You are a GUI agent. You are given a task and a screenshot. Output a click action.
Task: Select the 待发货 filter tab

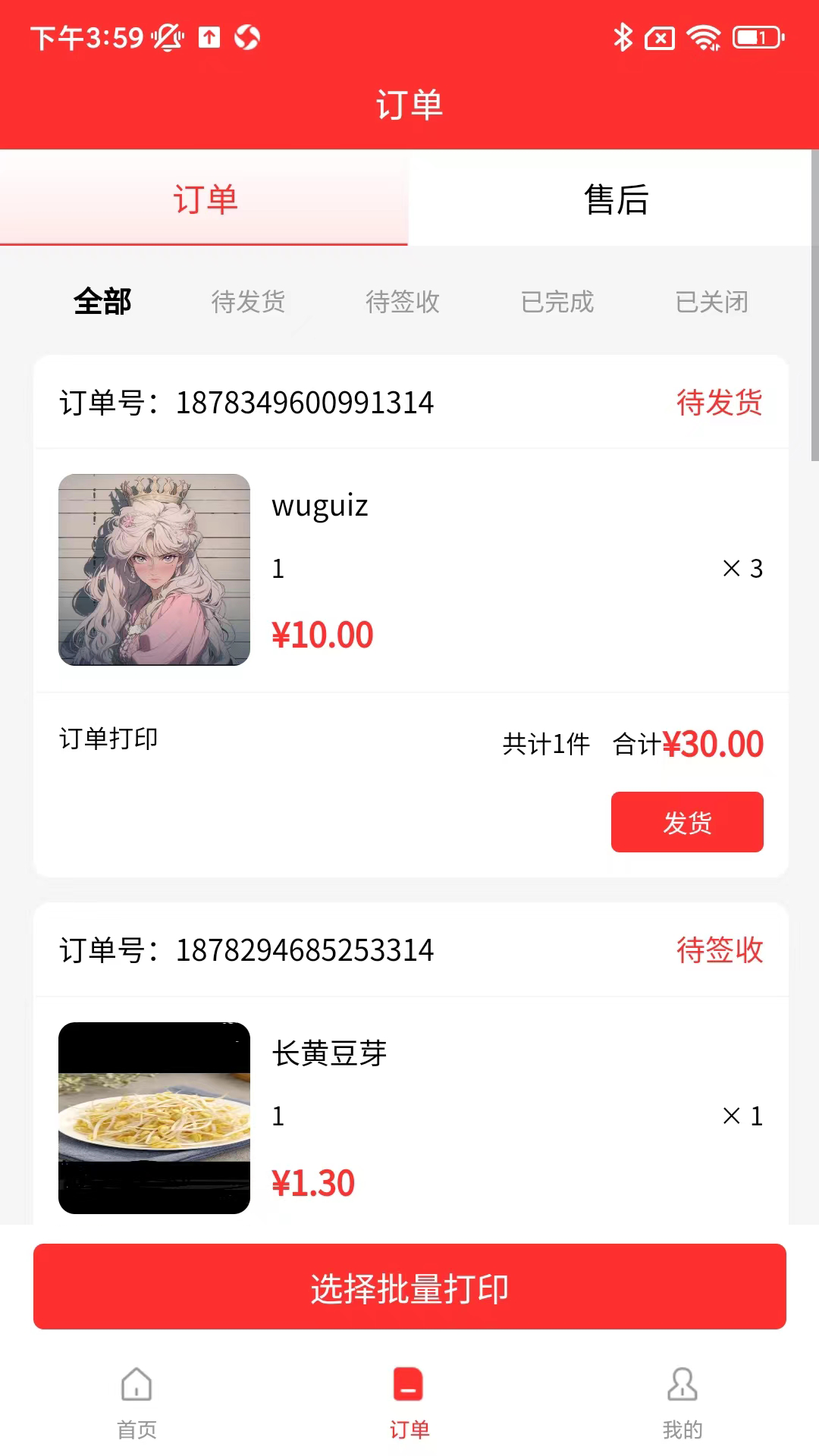249,302
